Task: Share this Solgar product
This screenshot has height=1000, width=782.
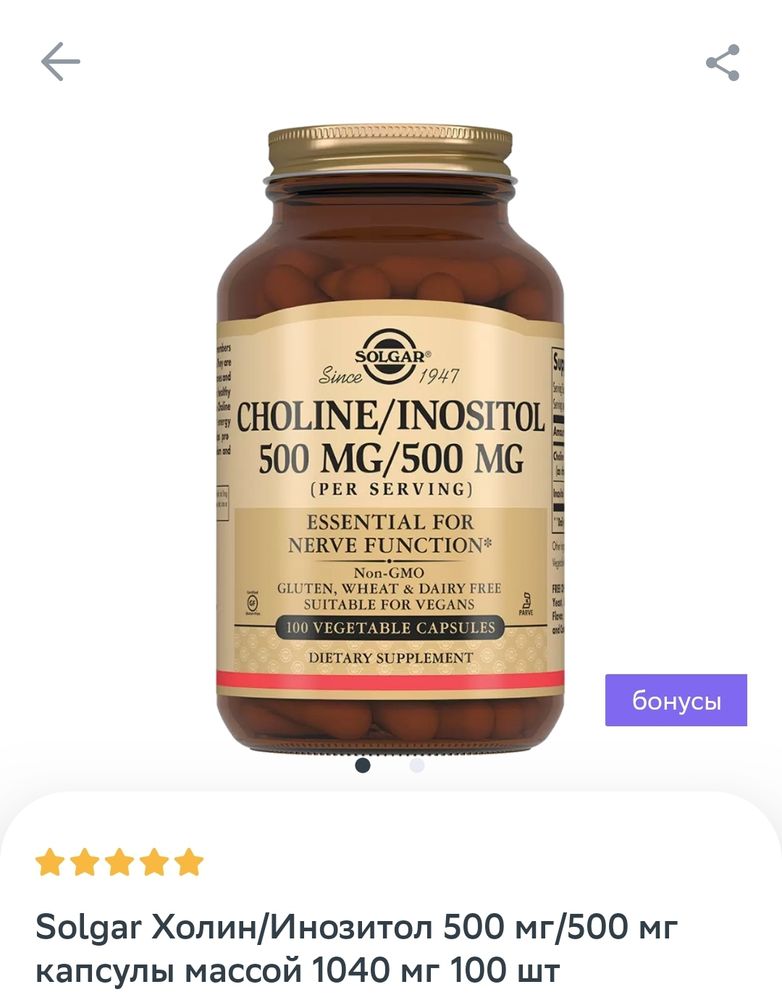Action: coord(722,62)
